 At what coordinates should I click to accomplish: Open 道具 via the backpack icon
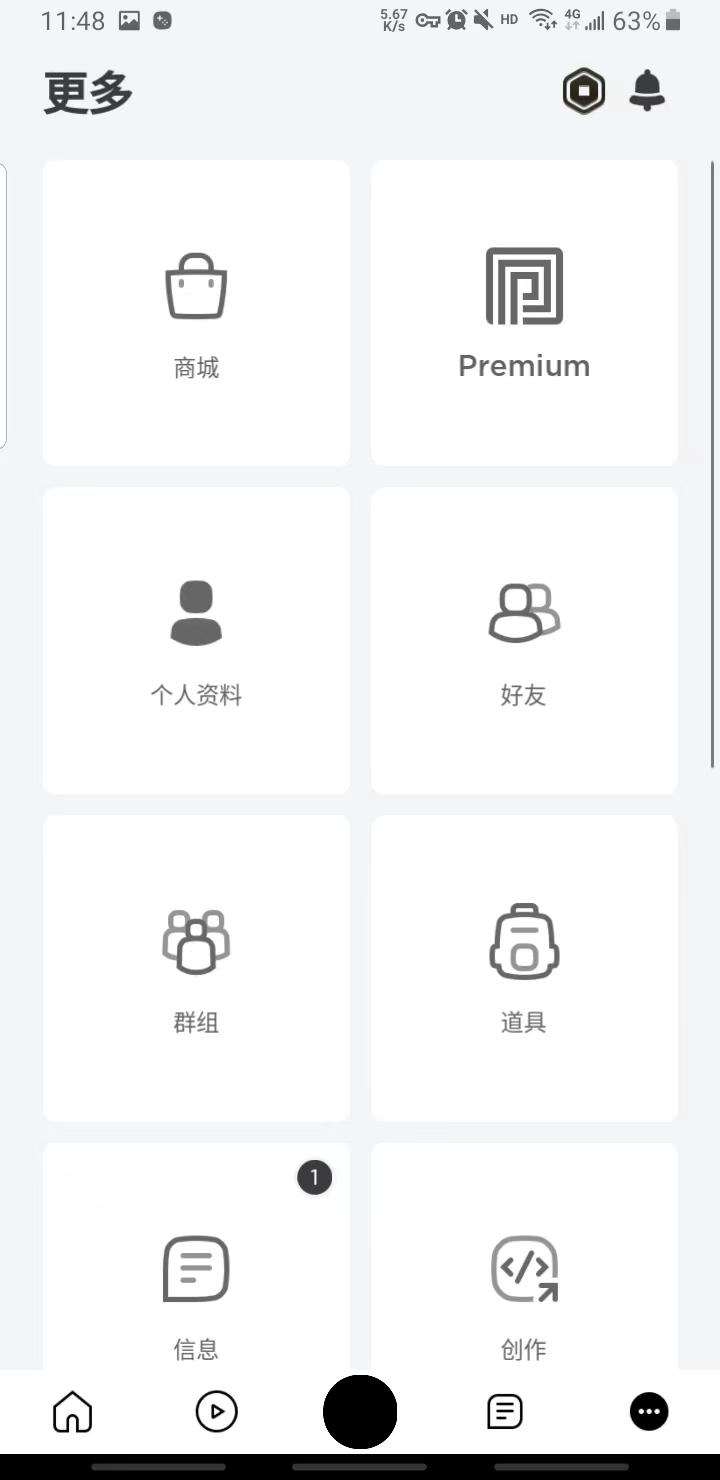[523, 941]
